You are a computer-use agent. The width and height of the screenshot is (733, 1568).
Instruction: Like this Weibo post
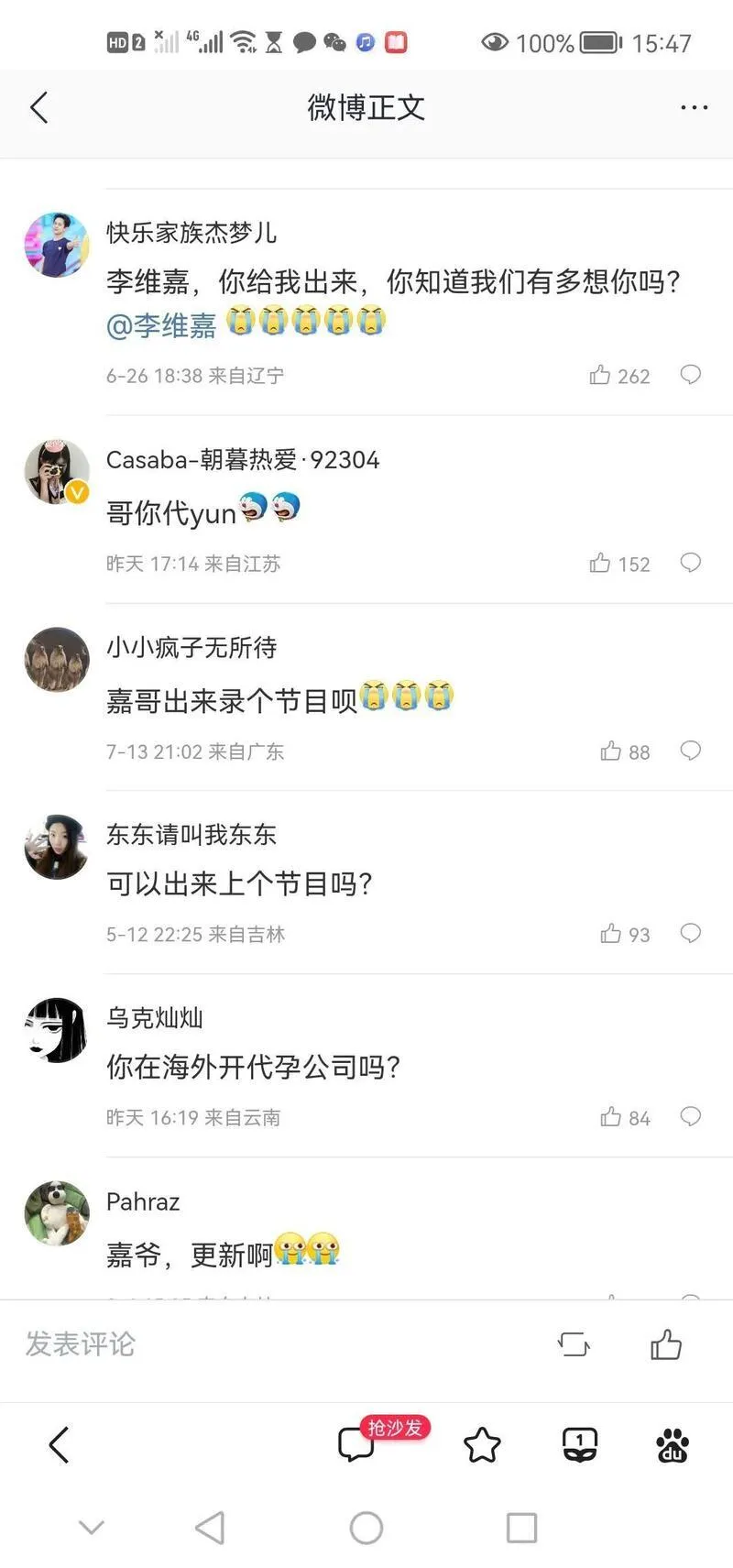tap(666, 1344)
